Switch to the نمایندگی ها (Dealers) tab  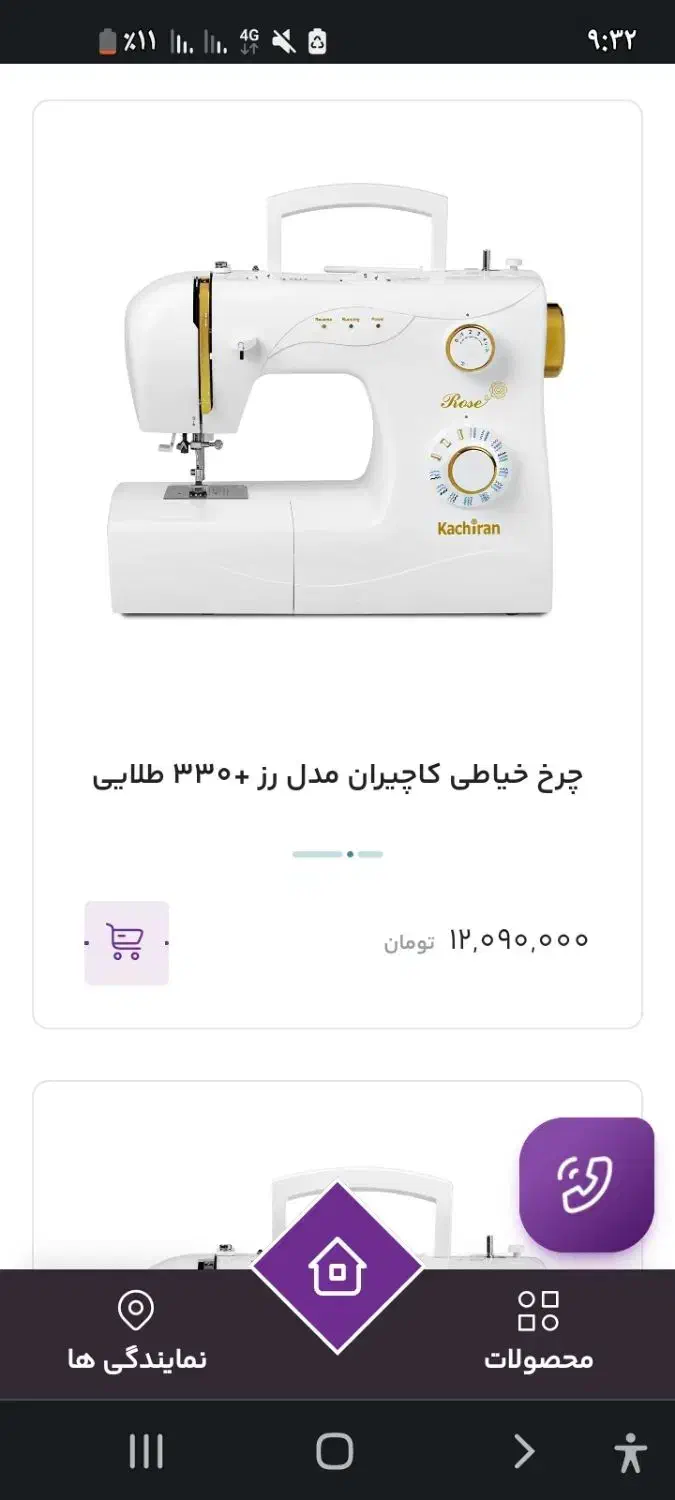click(137, 1330)
